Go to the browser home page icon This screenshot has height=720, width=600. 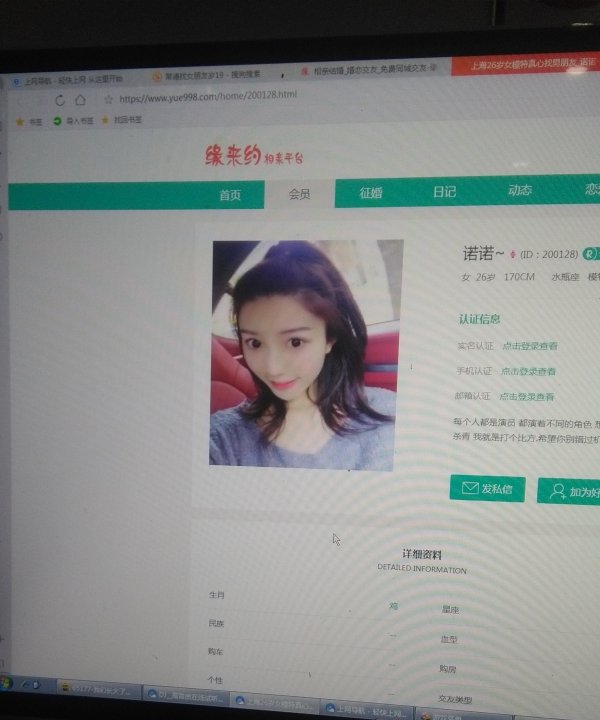81,100
